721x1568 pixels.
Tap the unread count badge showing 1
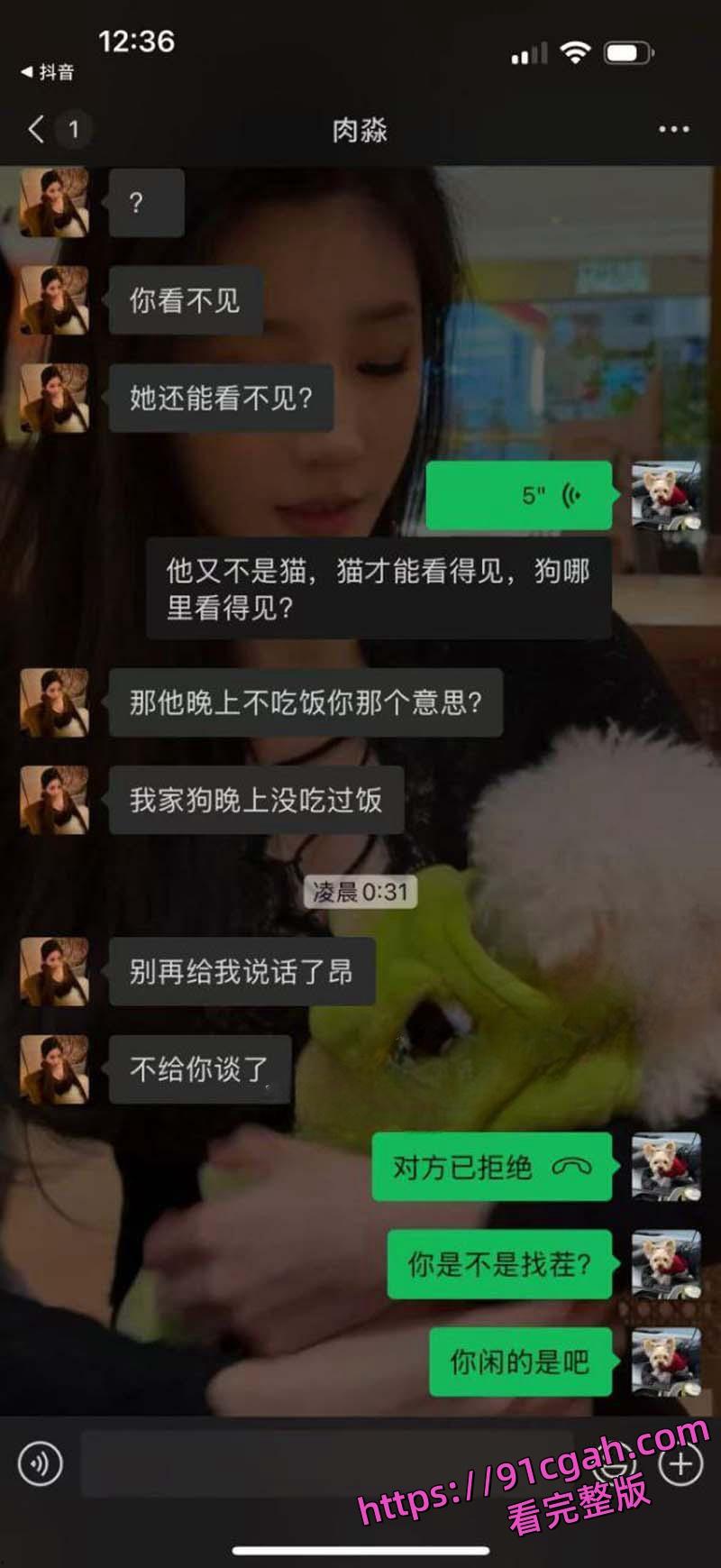point(76,127)
